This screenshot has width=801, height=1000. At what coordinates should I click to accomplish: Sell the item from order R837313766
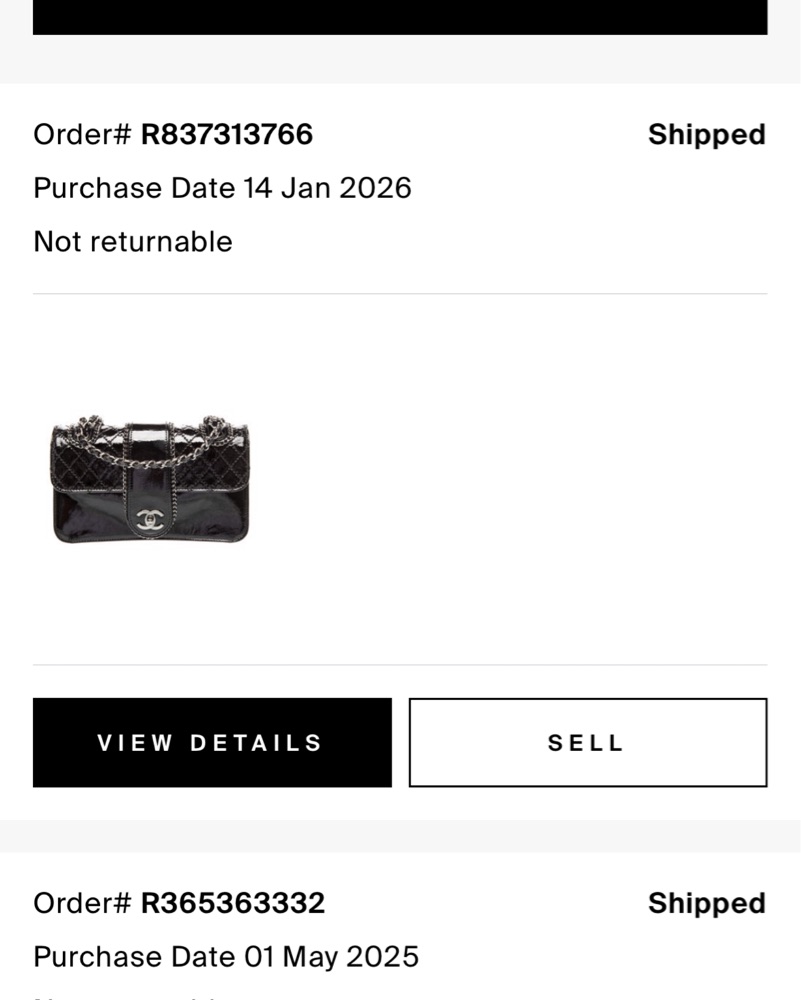click(587, 743)
